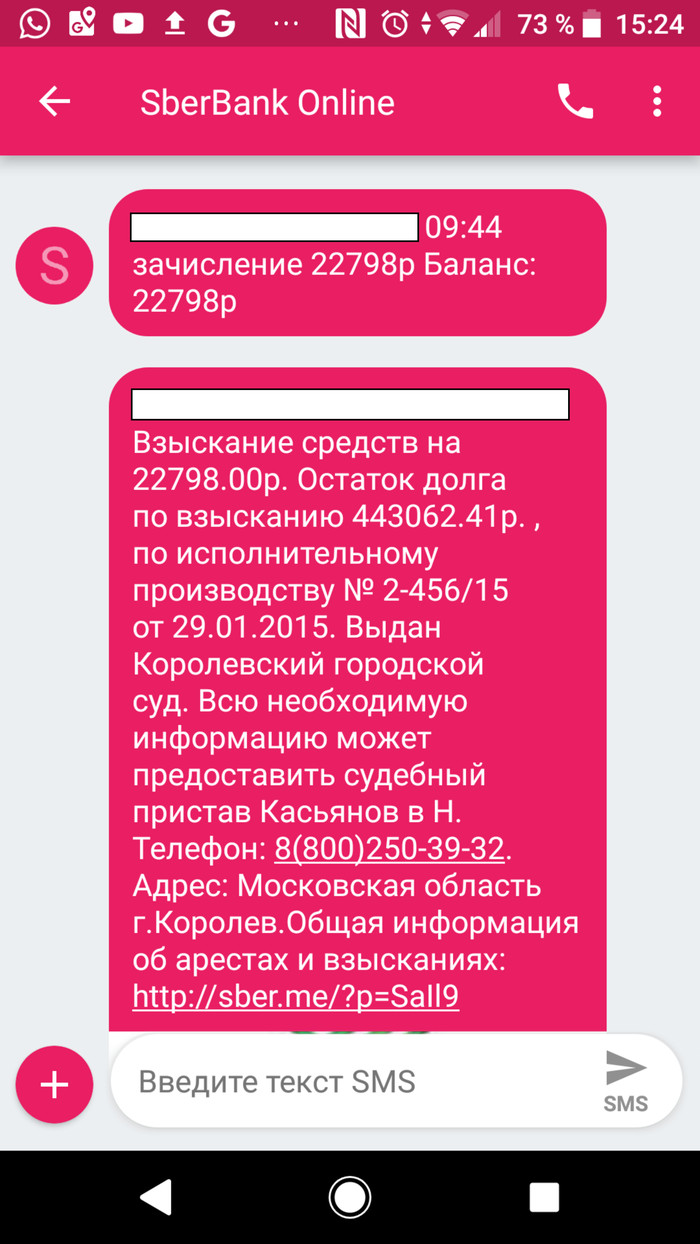This screenshot has height=1244, width=700.
Task: Send the message with the SMS arrow
Action: pos(626,1080)
